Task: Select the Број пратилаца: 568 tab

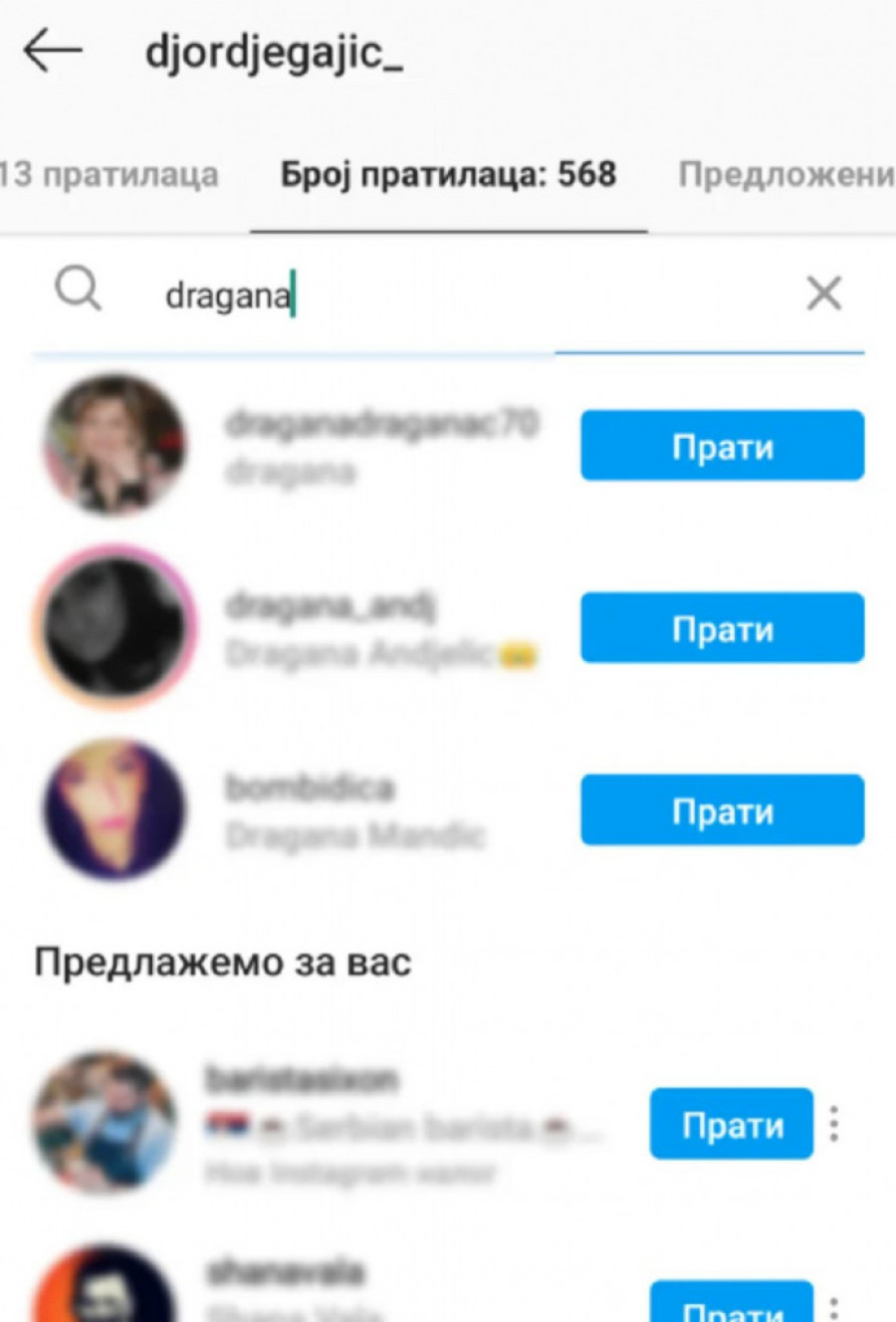Action: pos(448,175)
